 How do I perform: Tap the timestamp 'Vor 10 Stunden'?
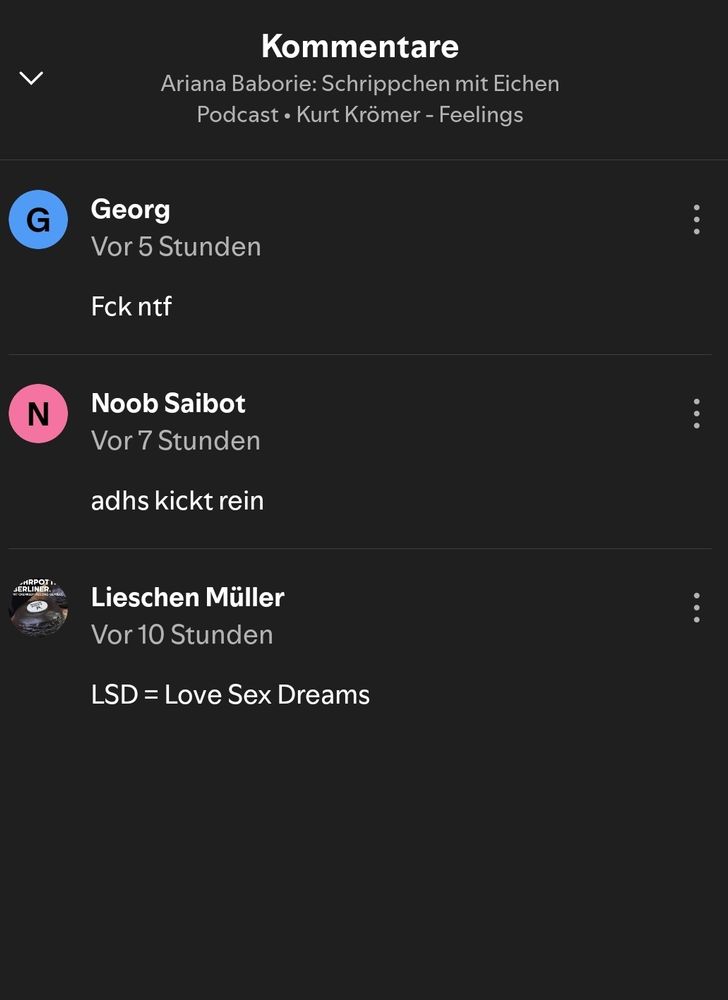pos(182,634)
